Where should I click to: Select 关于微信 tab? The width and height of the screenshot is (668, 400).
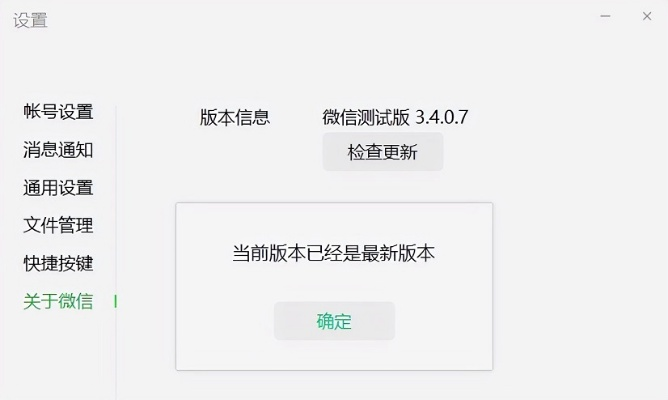tap(58, 301)
